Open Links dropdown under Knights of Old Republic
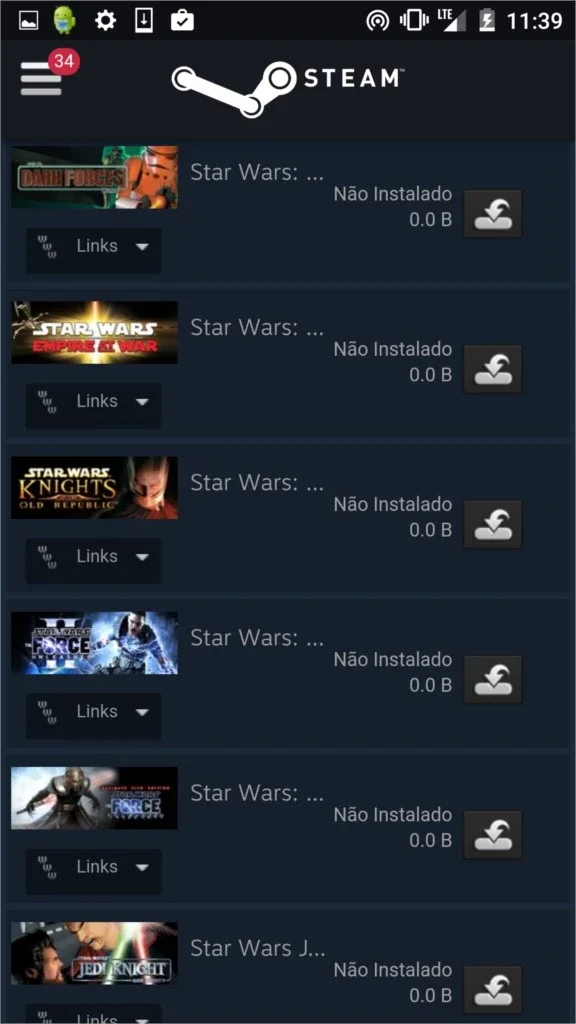Viewport: 576px width, 1024px height. [x=93, y=557]
